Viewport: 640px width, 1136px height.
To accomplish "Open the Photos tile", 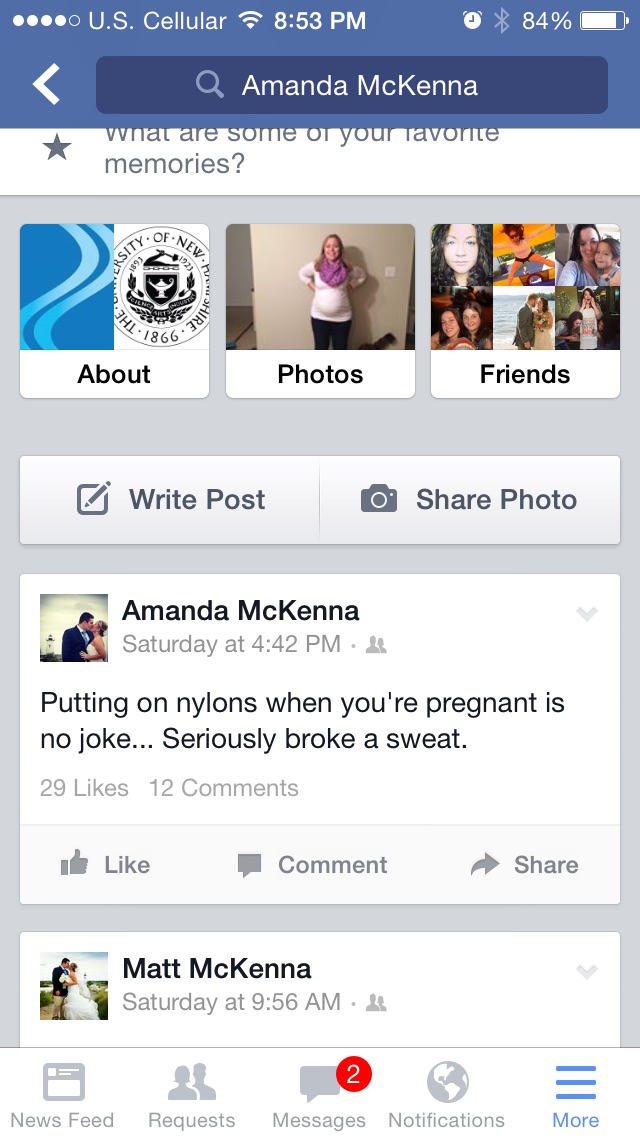I will 320,310.
